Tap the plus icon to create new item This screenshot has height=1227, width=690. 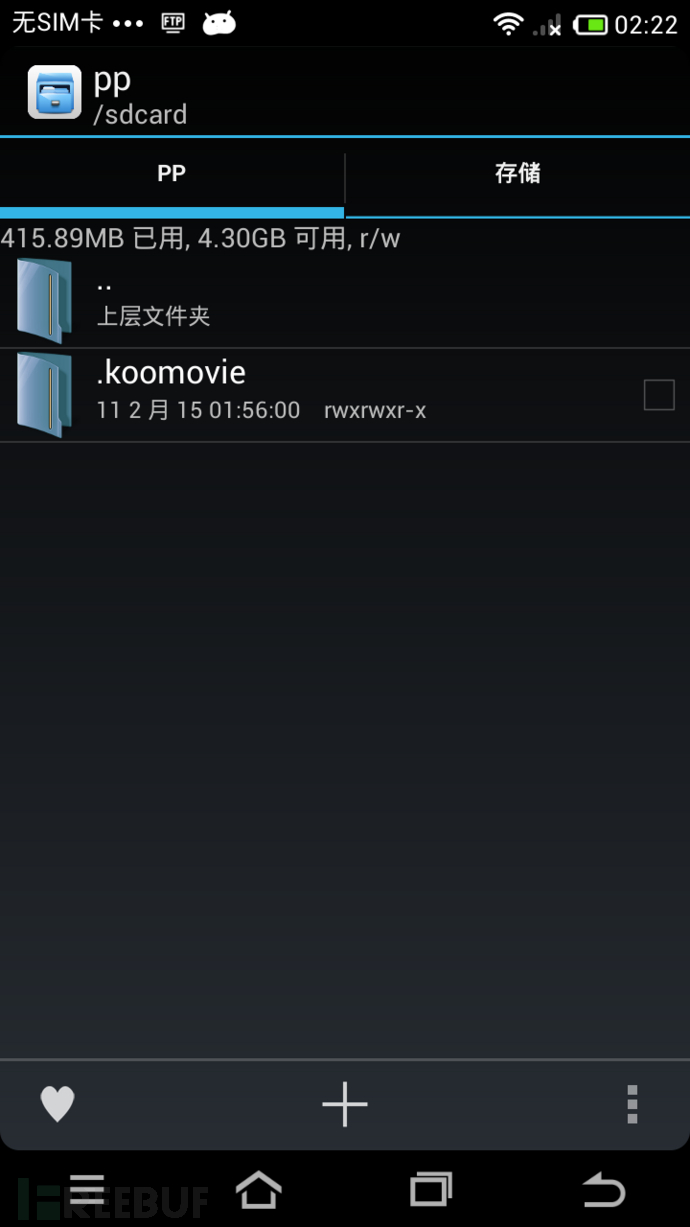coord(345,1104)
